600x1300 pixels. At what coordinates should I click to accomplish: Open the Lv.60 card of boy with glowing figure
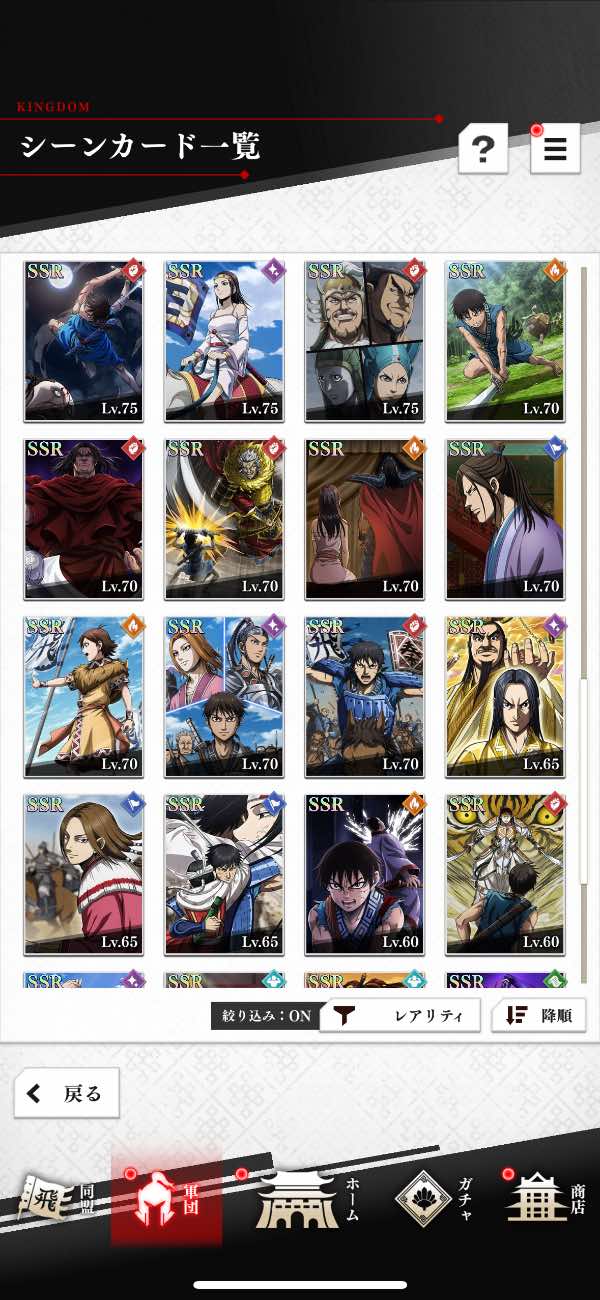click(x=364, y=875)
